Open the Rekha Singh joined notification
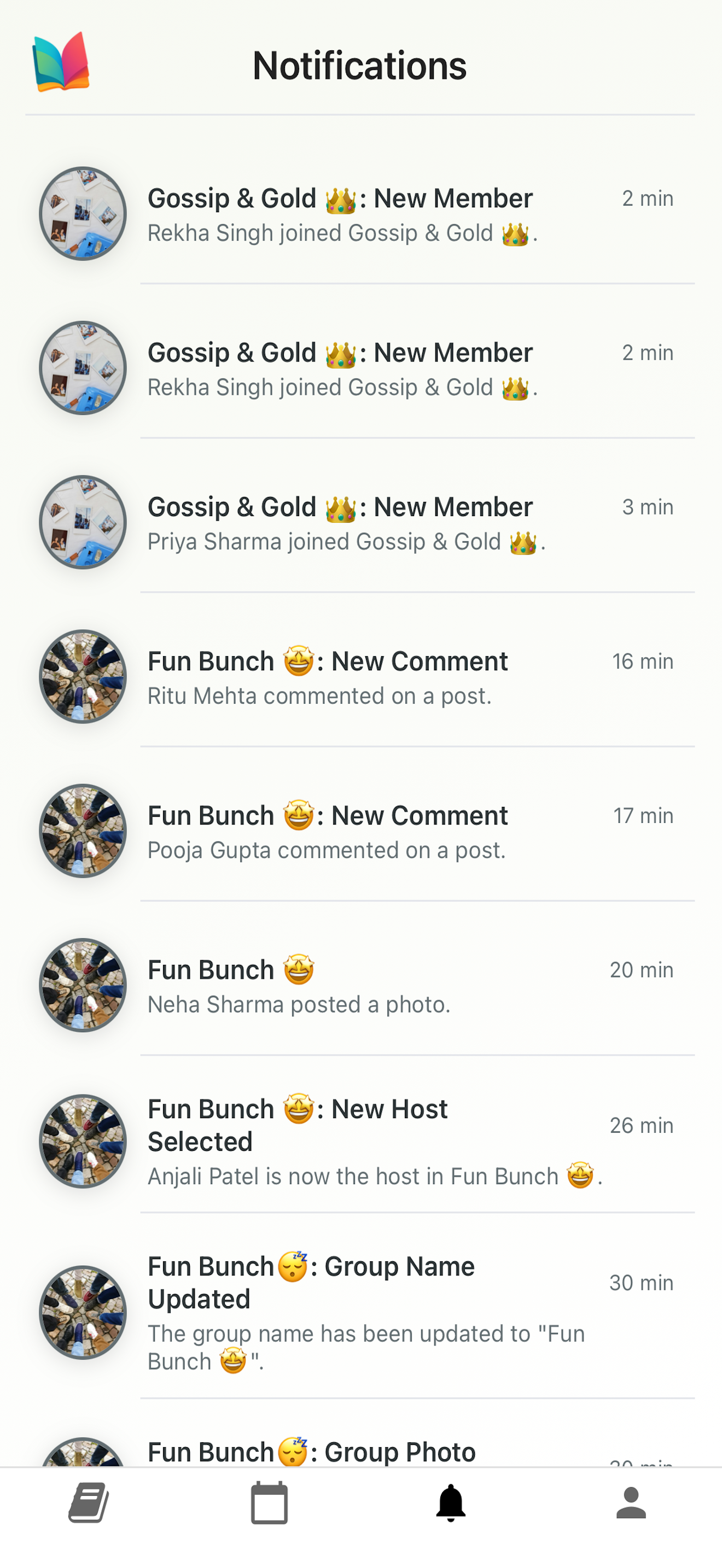This screenshot has width=722, height=1568. tap(341, 214)
